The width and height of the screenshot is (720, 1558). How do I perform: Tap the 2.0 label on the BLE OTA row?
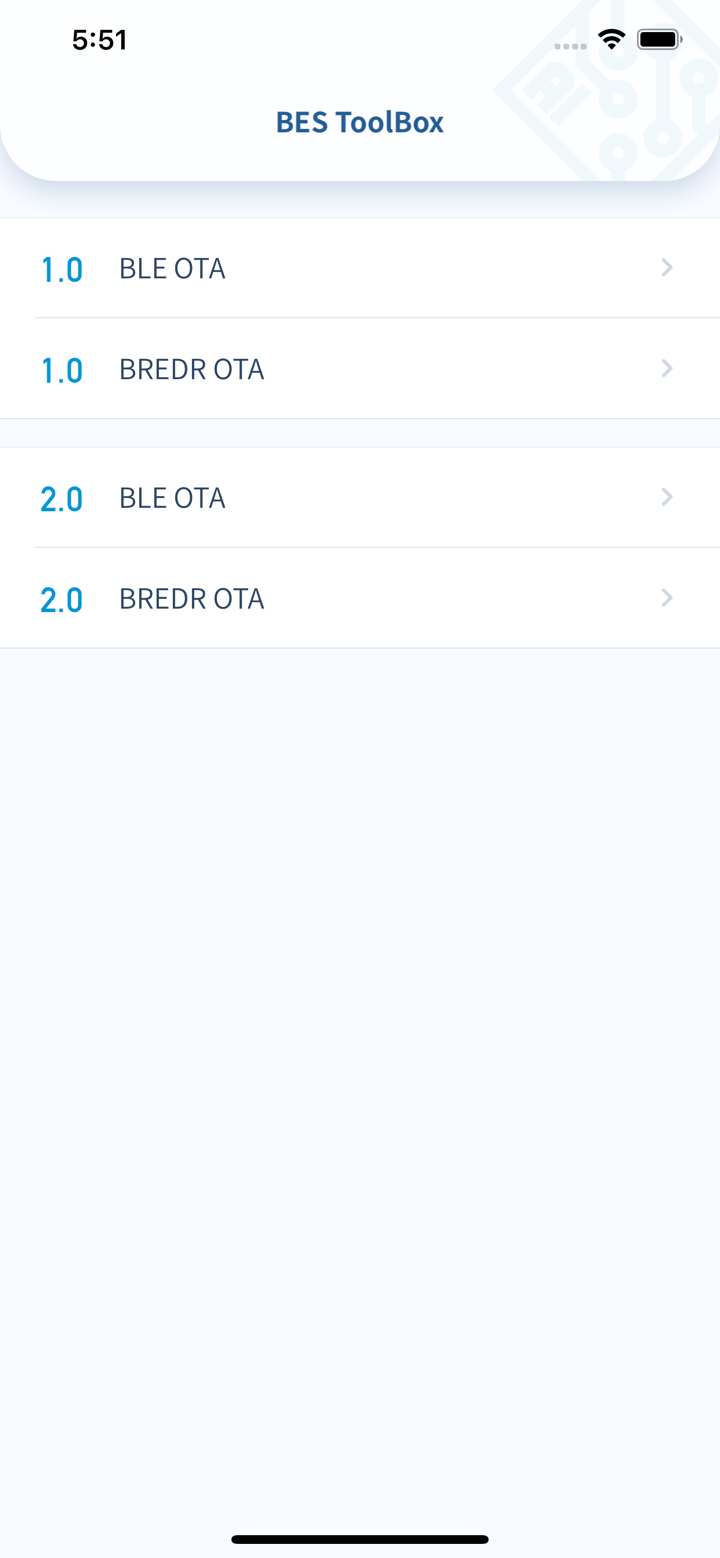(x=62, y=497)
